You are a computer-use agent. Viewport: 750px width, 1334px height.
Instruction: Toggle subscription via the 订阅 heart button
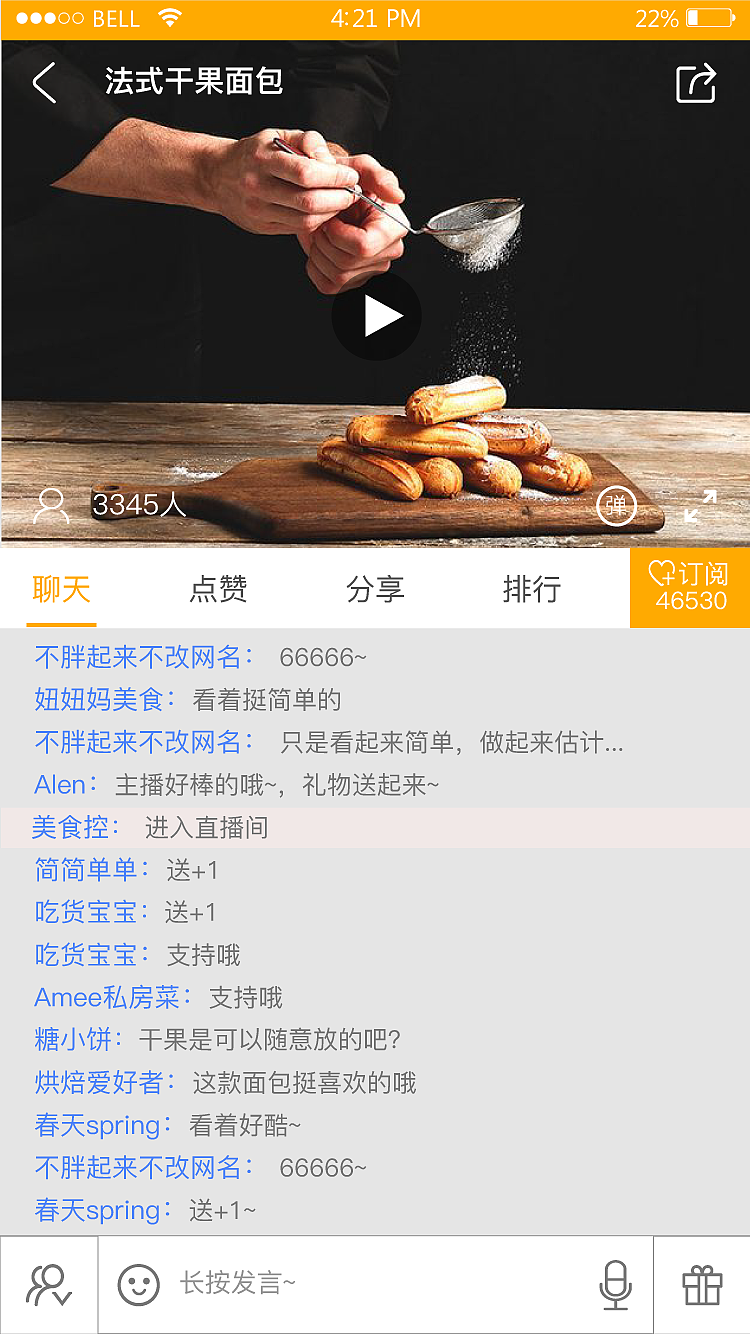coord(688,589)
